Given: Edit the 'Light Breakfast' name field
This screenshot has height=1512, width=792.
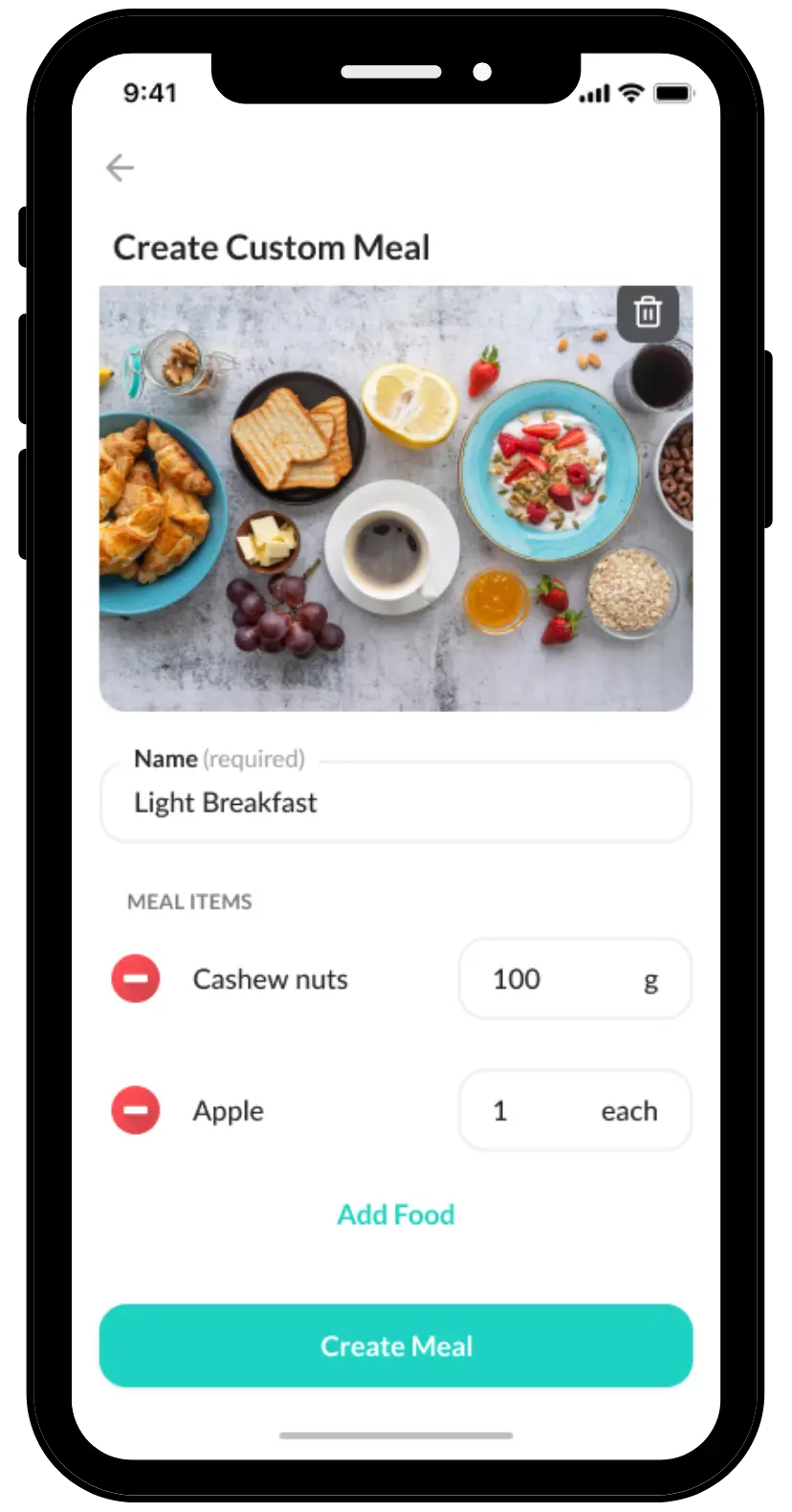Looking at the screenshot, I should [396, 802].
